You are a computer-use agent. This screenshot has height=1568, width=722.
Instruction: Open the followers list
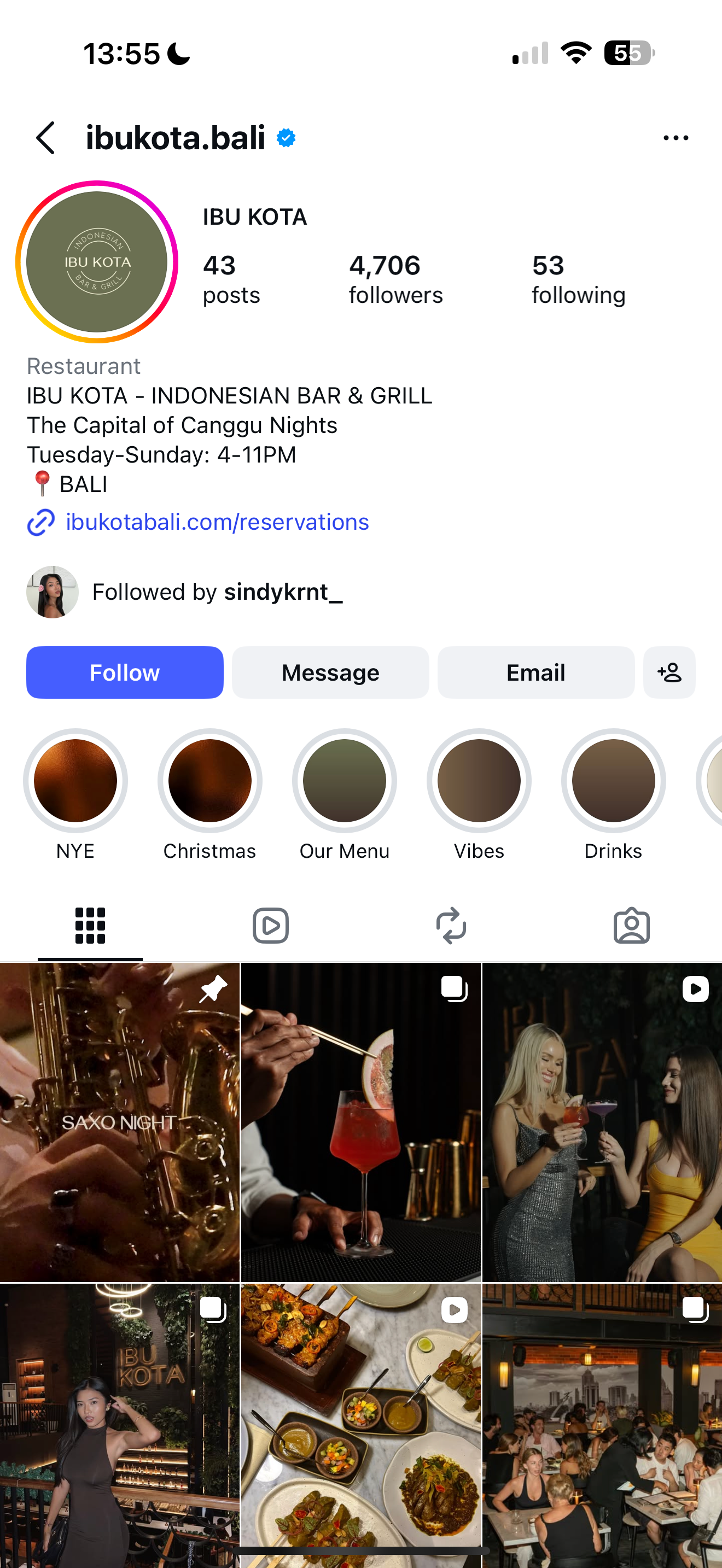point(395,279)
